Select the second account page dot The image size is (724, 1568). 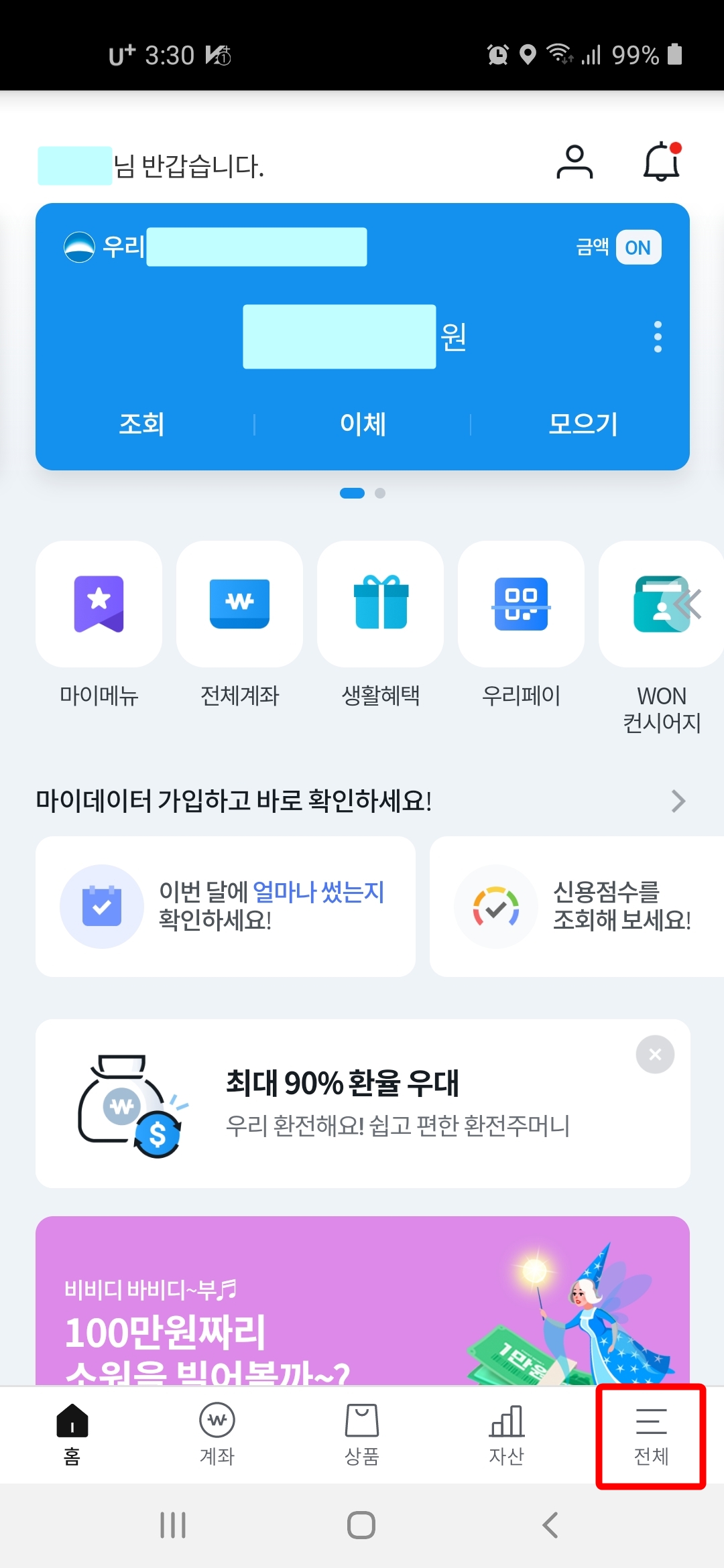pos(380,494)
